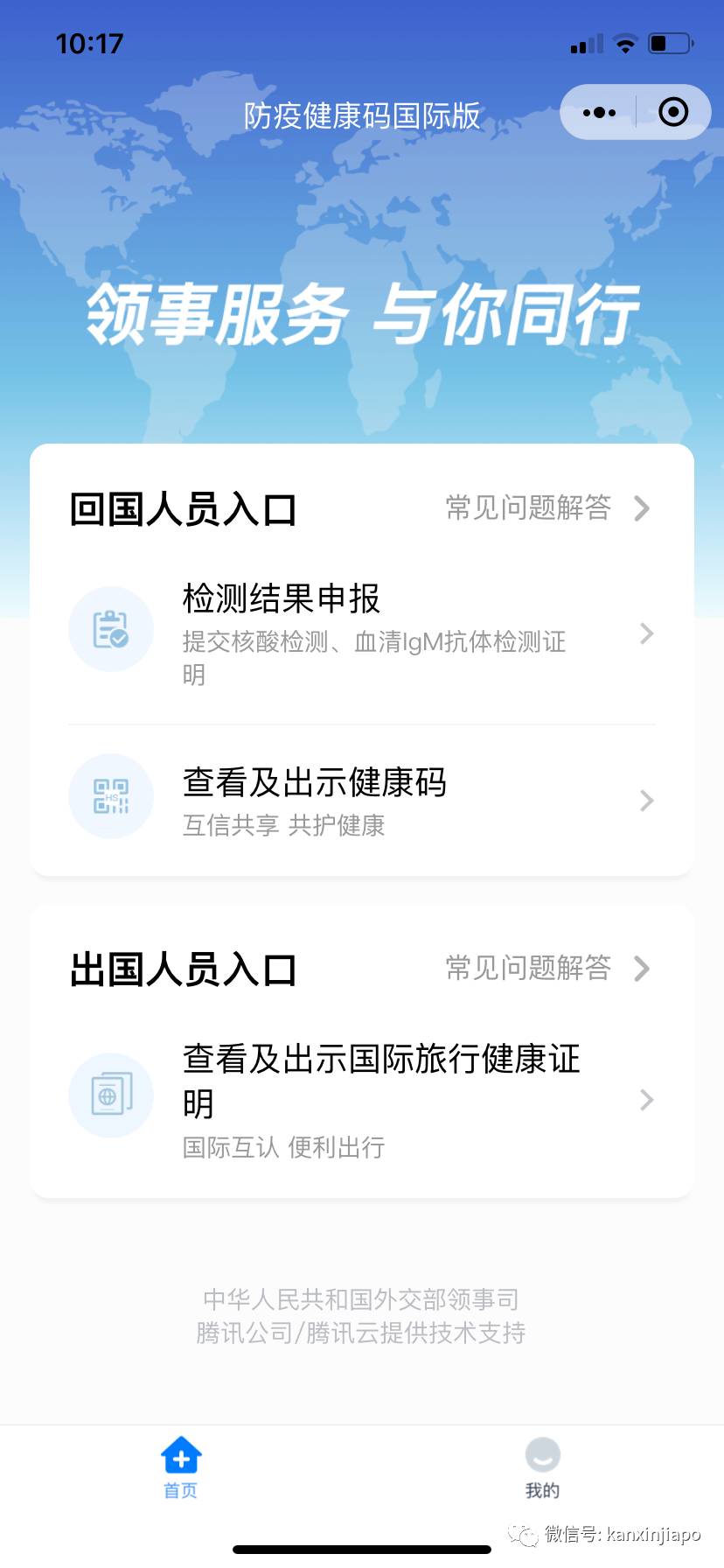Screen dimensions: 724x1568
Task: Open the WeChat mini-program more options (•••) menu
Action: 599,112
